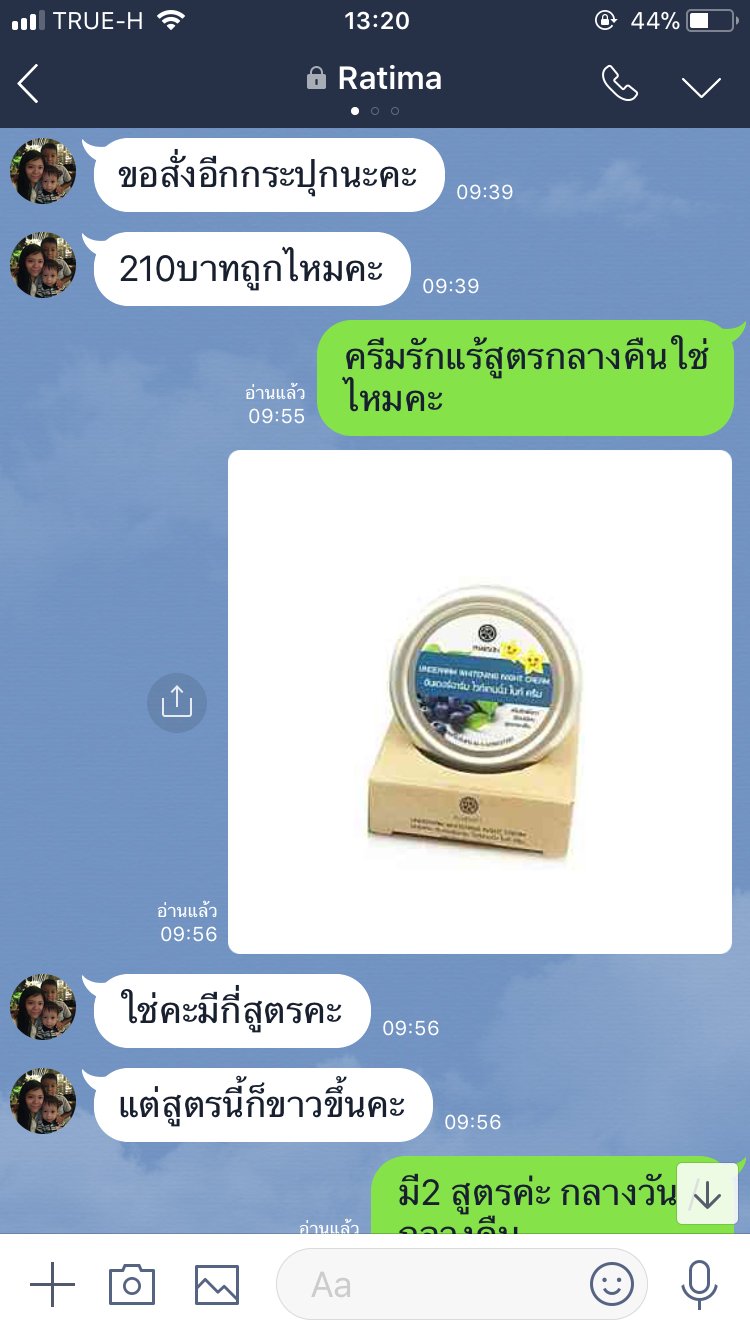Open the camera to take a photo

(x=132, y=1284)
